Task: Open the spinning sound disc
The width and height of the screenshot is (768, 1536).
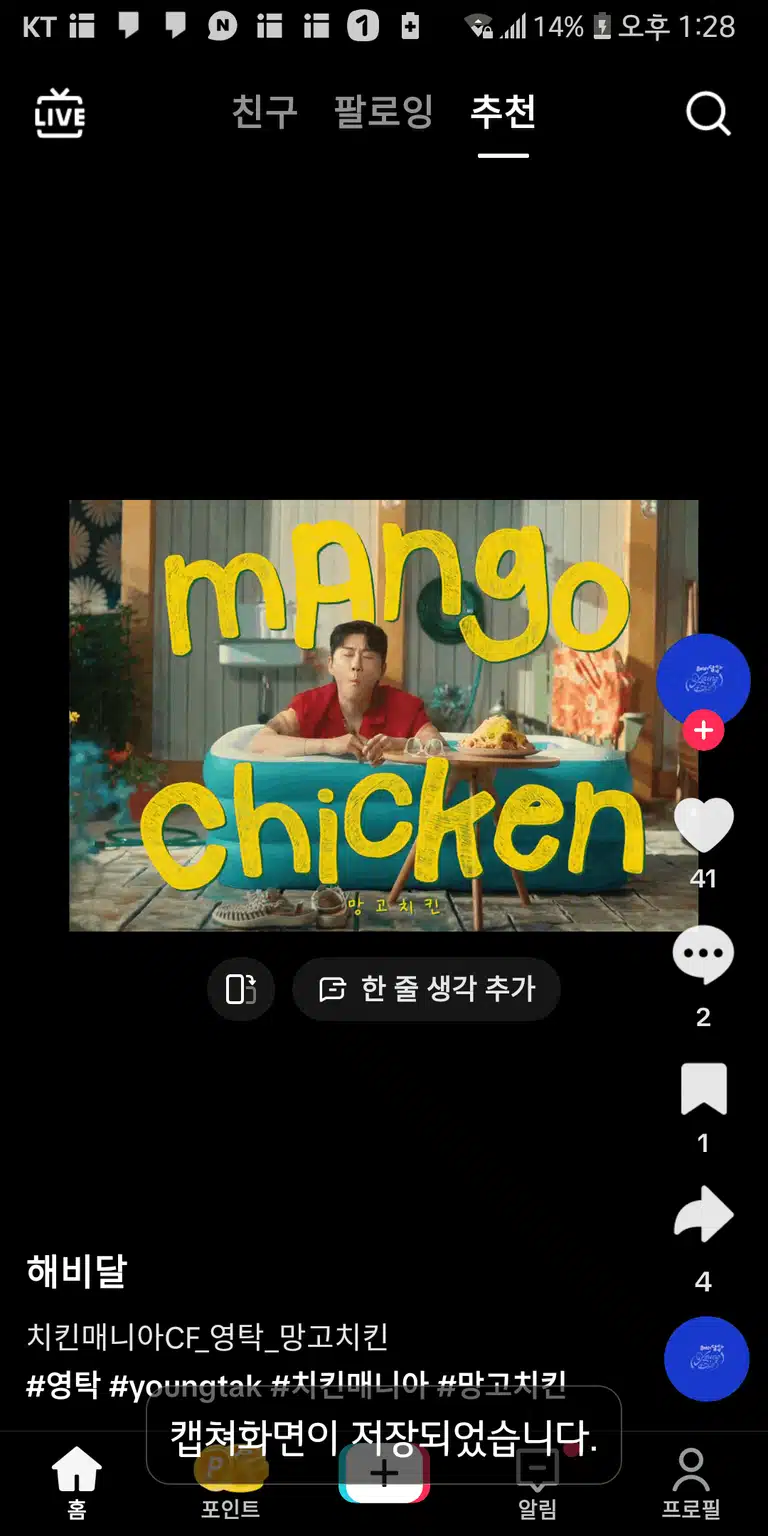Action: [706, 1358]
